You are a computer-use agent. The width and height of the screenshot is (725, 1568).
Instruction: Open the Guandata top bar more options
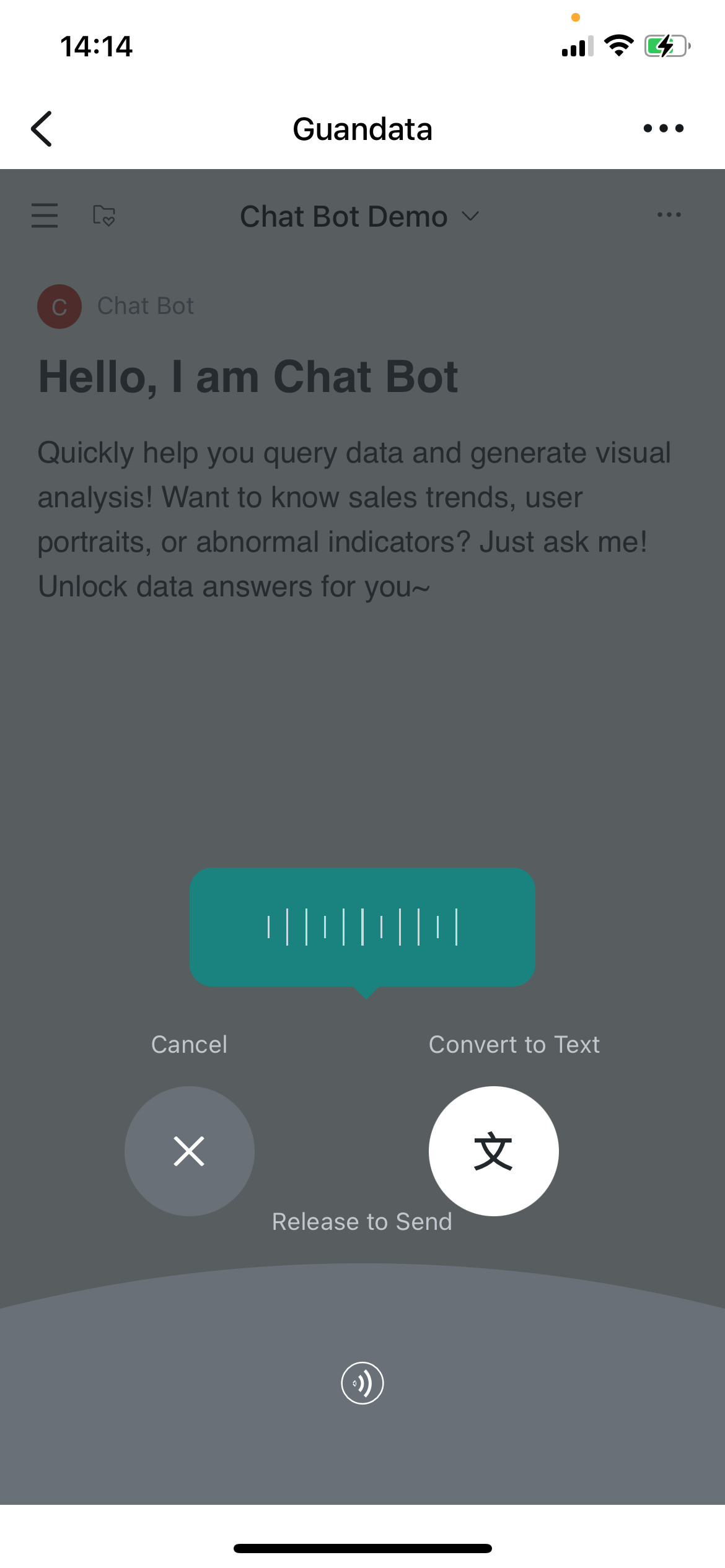tap(663, 128)
